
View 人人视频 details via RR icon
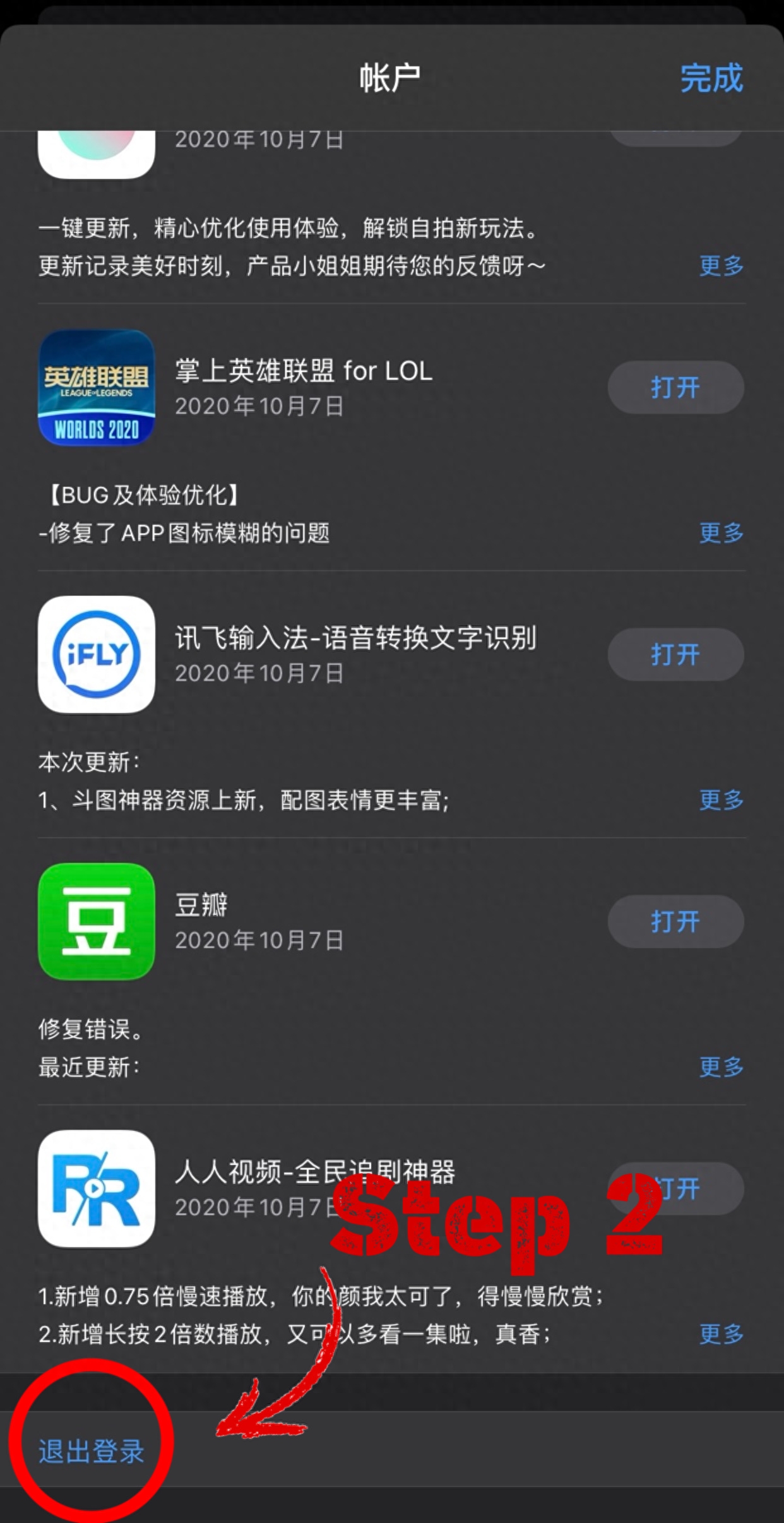pos(97,1188)
